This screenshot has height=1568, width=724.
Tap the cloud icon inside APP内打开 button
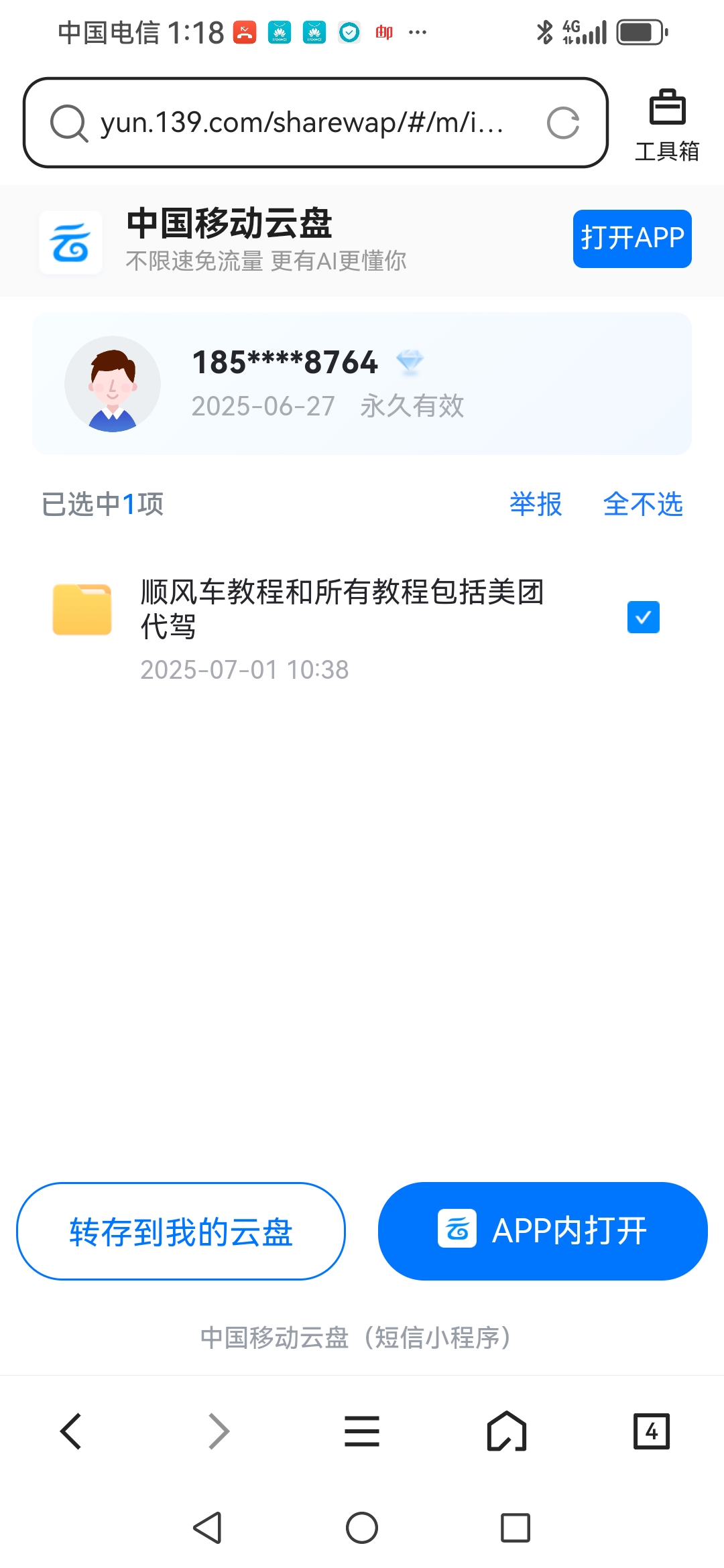(458, 1230)
